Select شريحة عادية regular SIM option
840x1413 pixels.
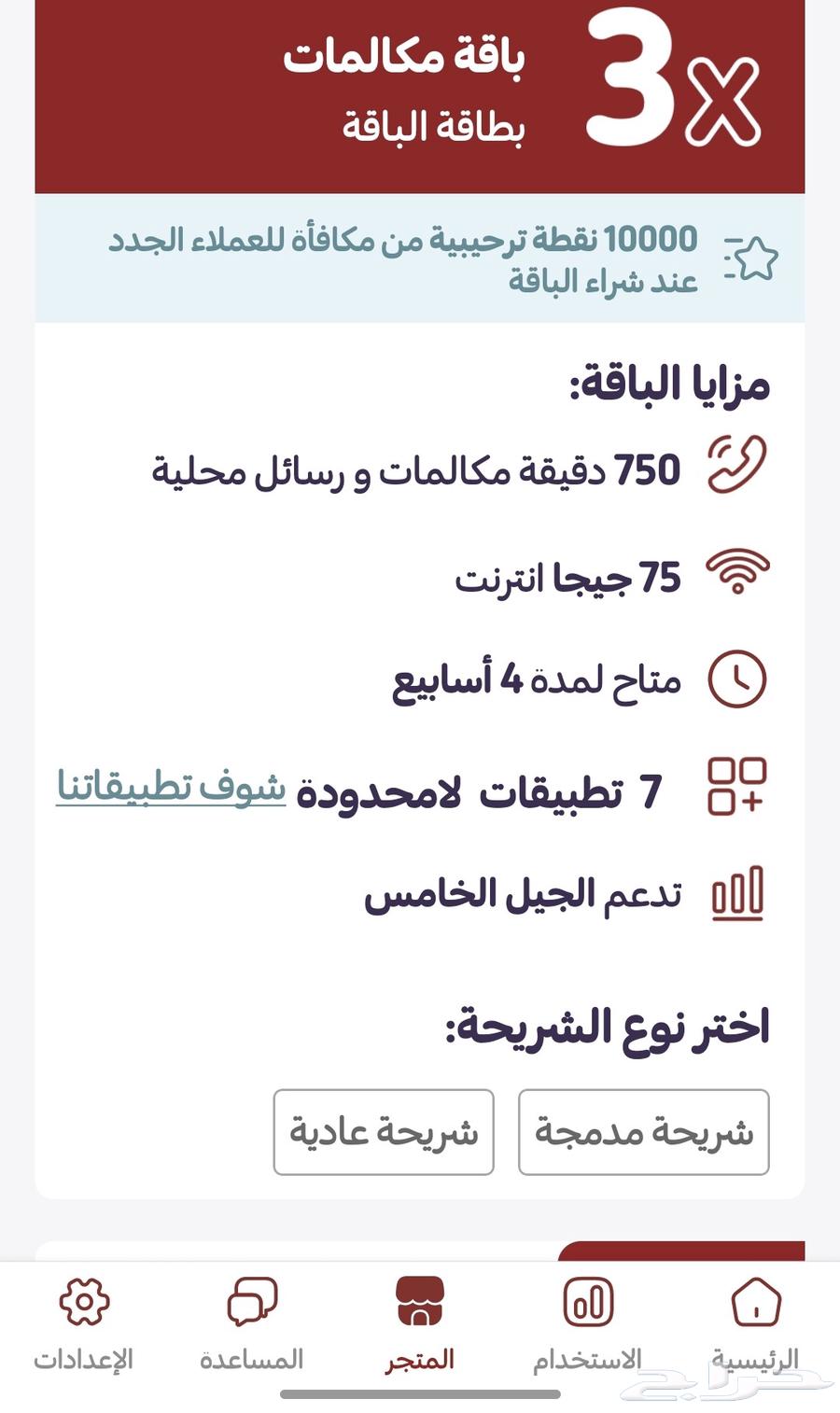point(383,1132)
